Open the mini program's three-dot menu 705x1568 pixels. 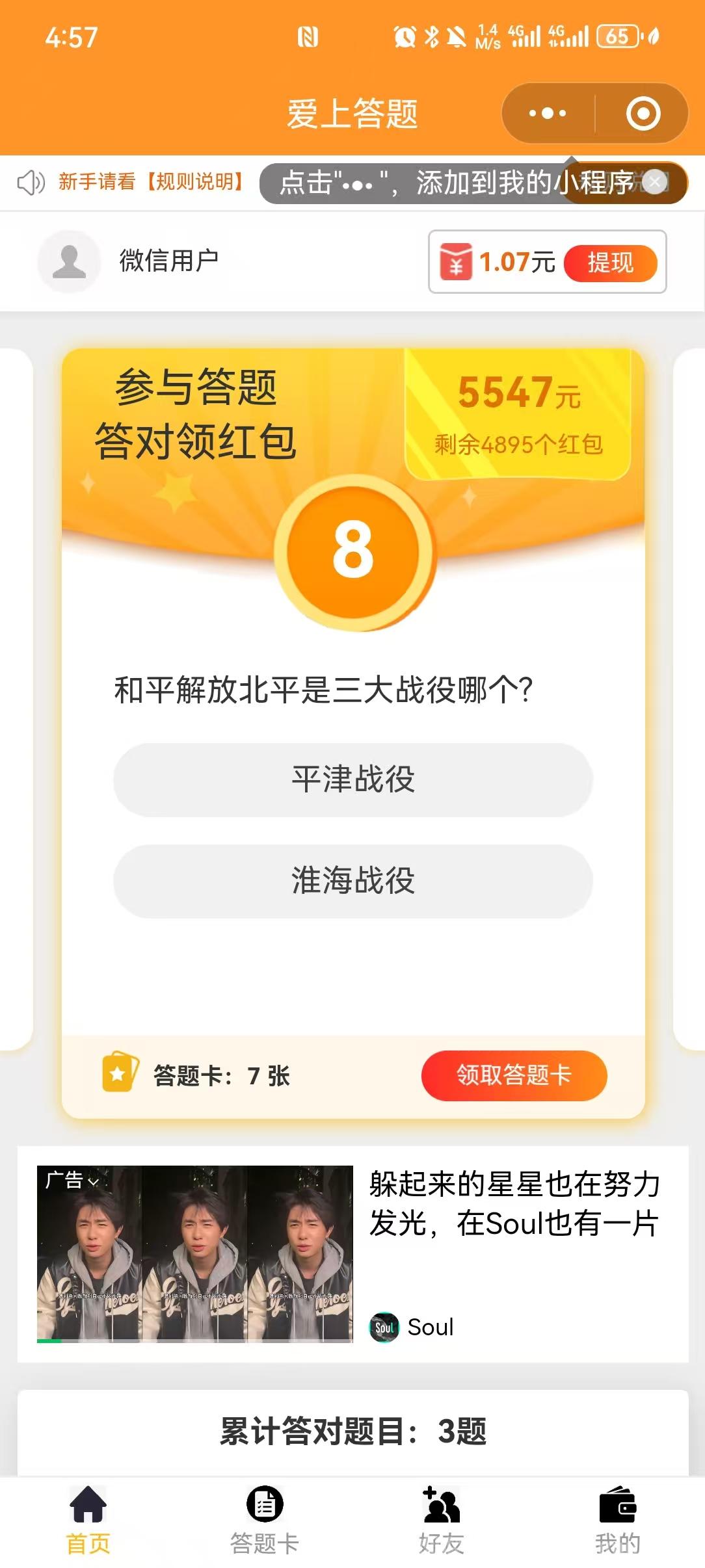point(548,114)
